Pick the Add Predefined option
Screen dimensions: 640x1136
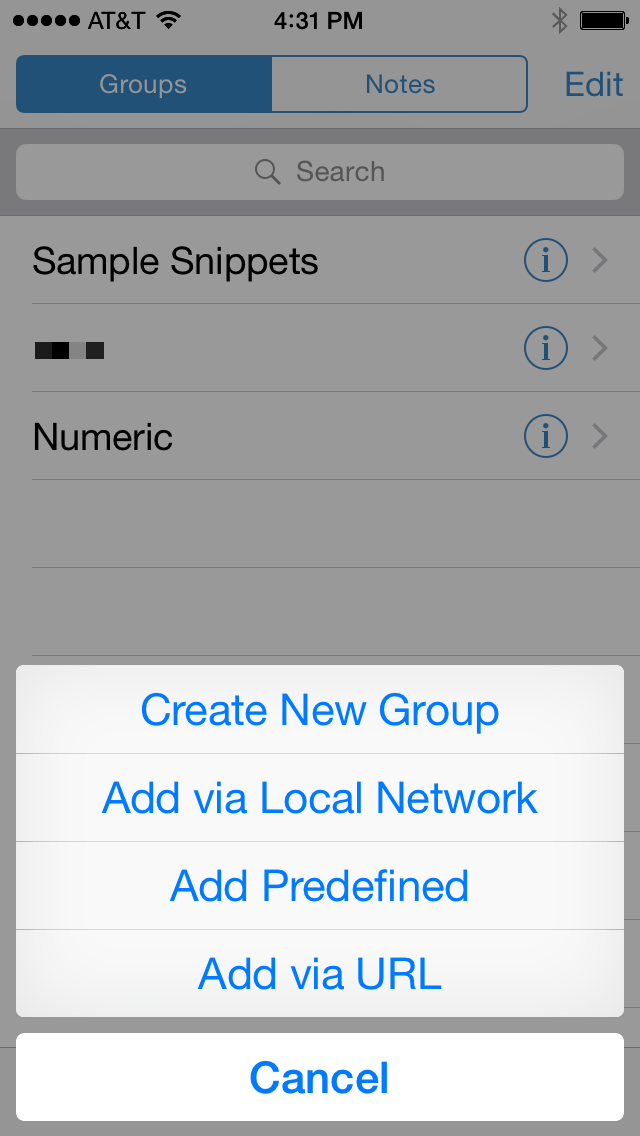[320, 886]
